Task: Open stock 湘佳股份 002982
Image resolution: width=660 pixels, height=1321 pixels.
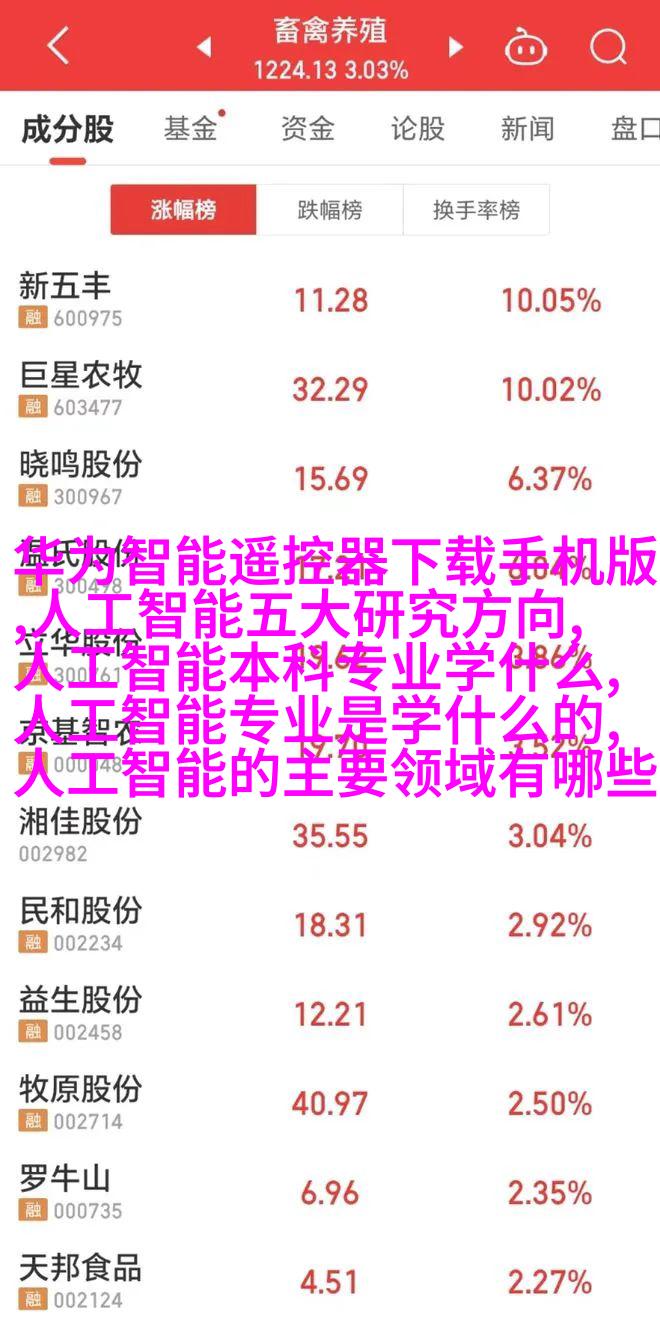Action: [330, 835]
